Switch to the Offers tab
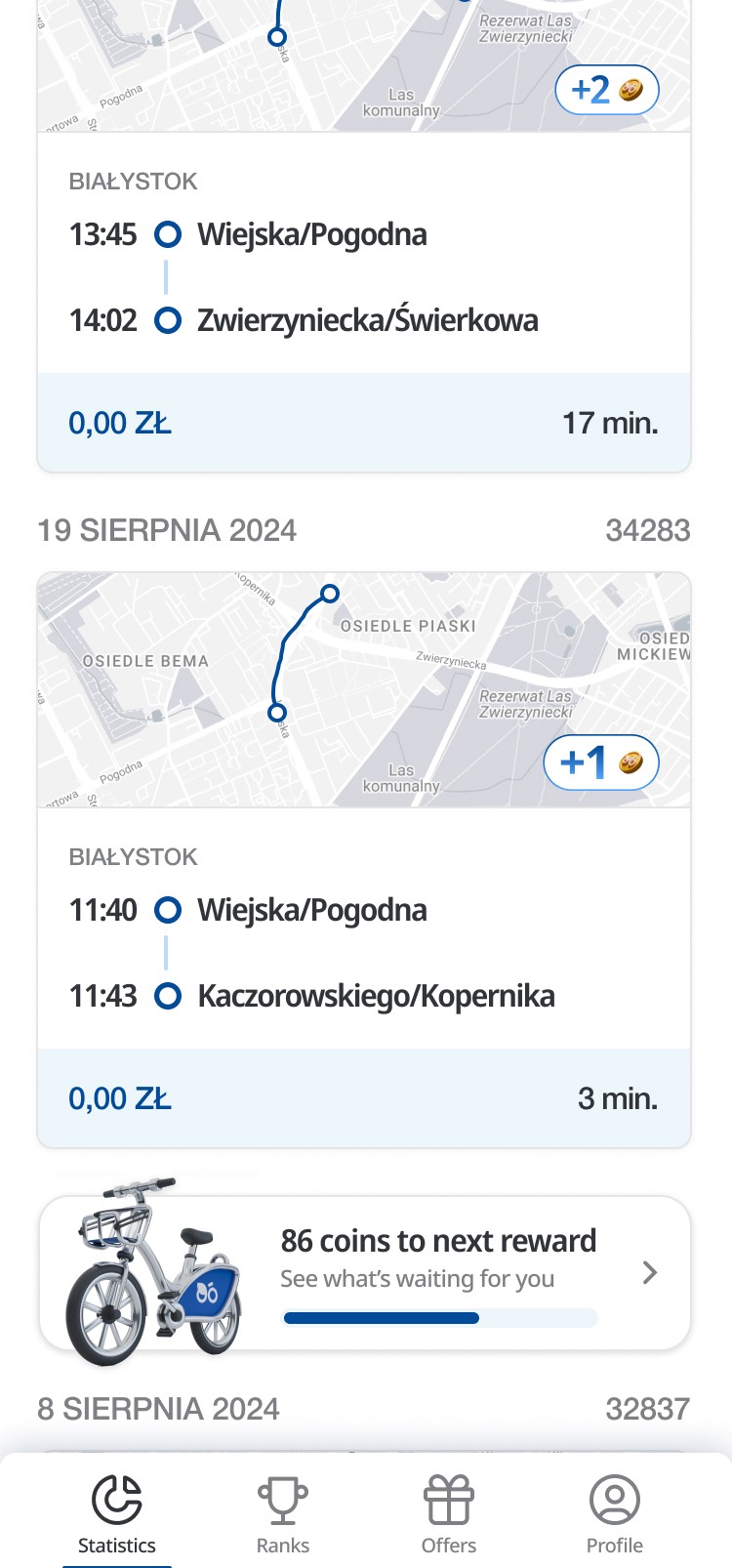732x1568 pixels. [449, 1515]
